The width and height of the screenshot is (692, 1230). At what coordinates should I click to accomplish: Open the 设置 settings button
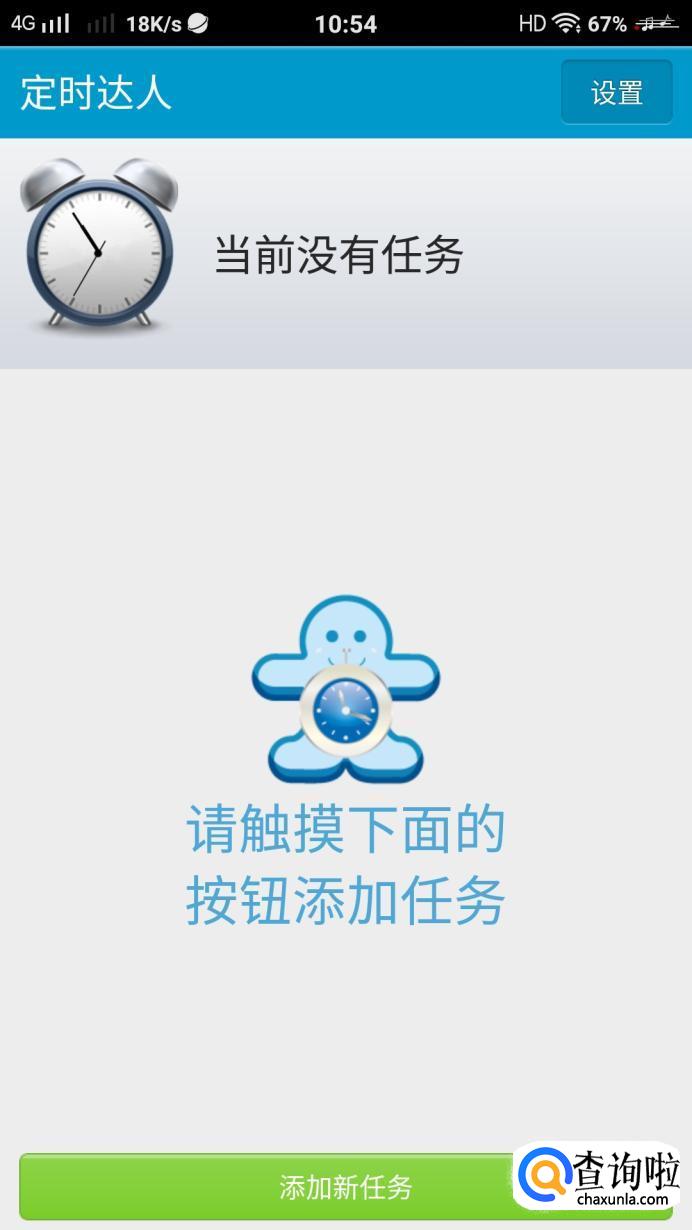click(616, 92)
